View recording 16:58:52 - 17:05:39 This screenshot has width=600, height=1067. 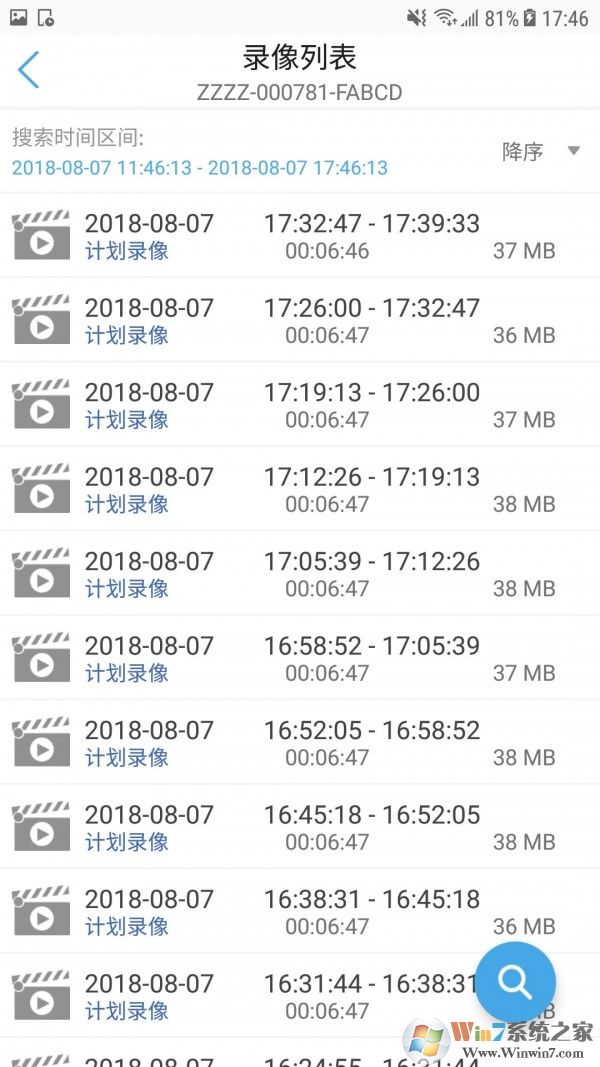pos(300,658)
